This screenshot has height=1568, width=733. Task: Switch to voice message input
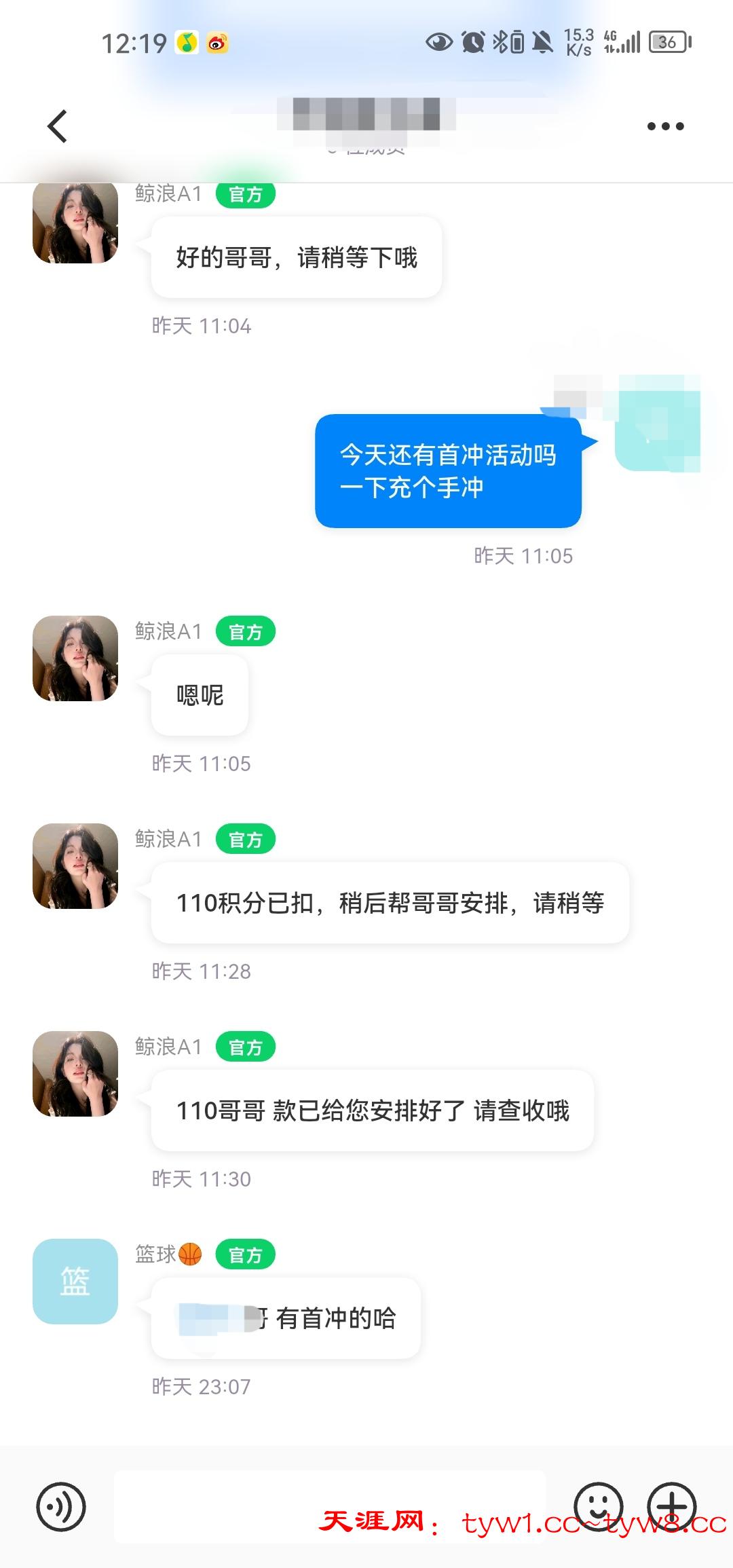coord(61,1507)
